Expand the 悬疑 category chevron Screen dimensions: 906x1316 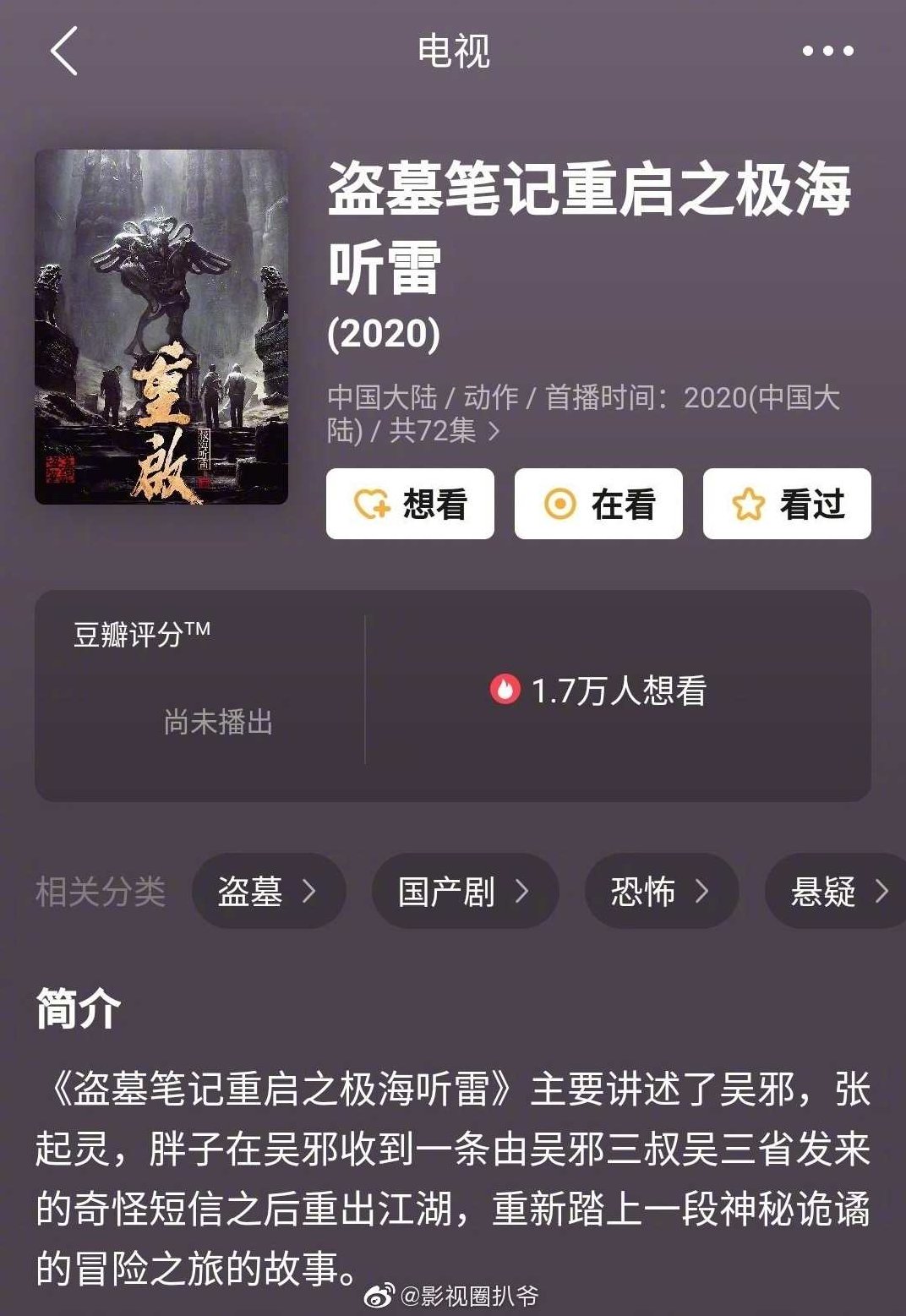coord(884,890)
